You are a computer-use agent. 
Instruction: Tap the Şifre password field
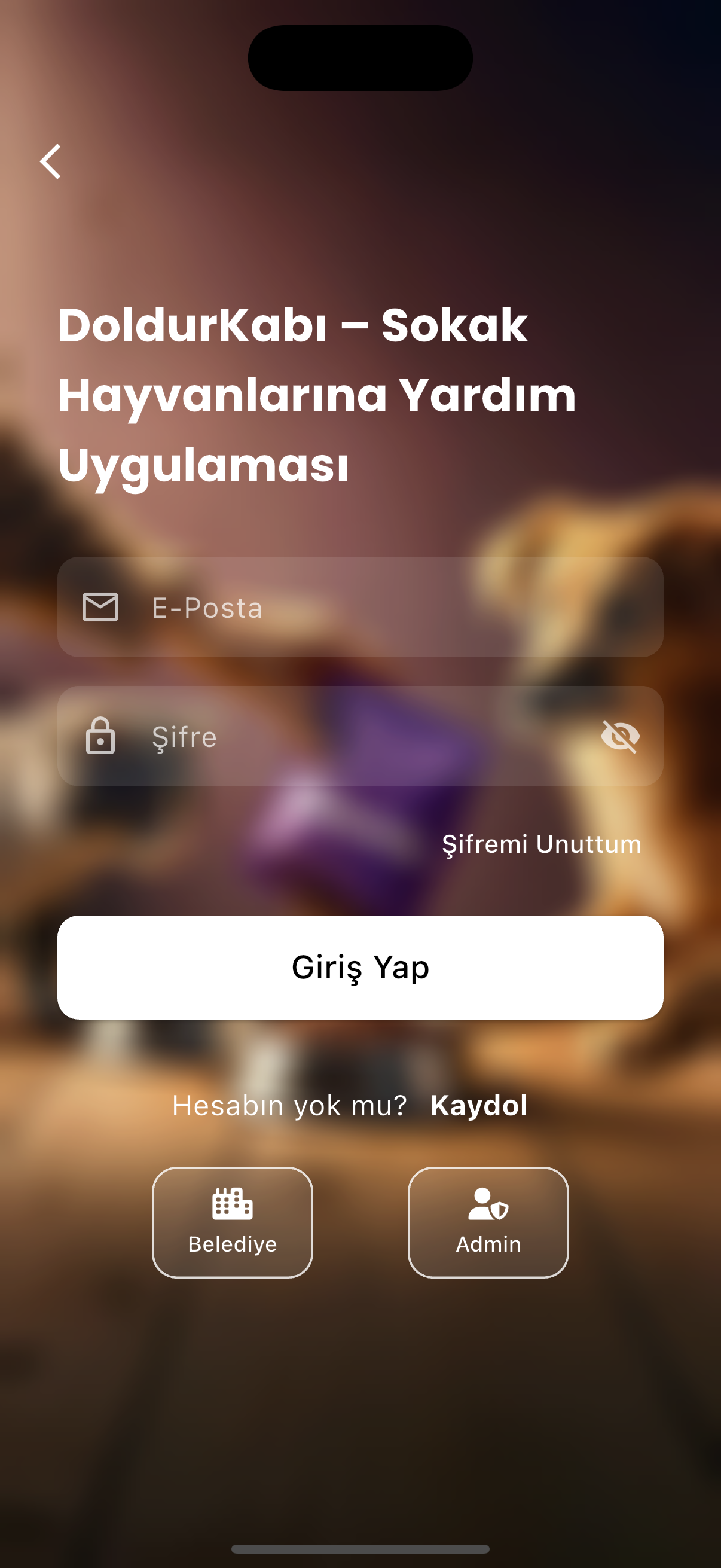360,736
